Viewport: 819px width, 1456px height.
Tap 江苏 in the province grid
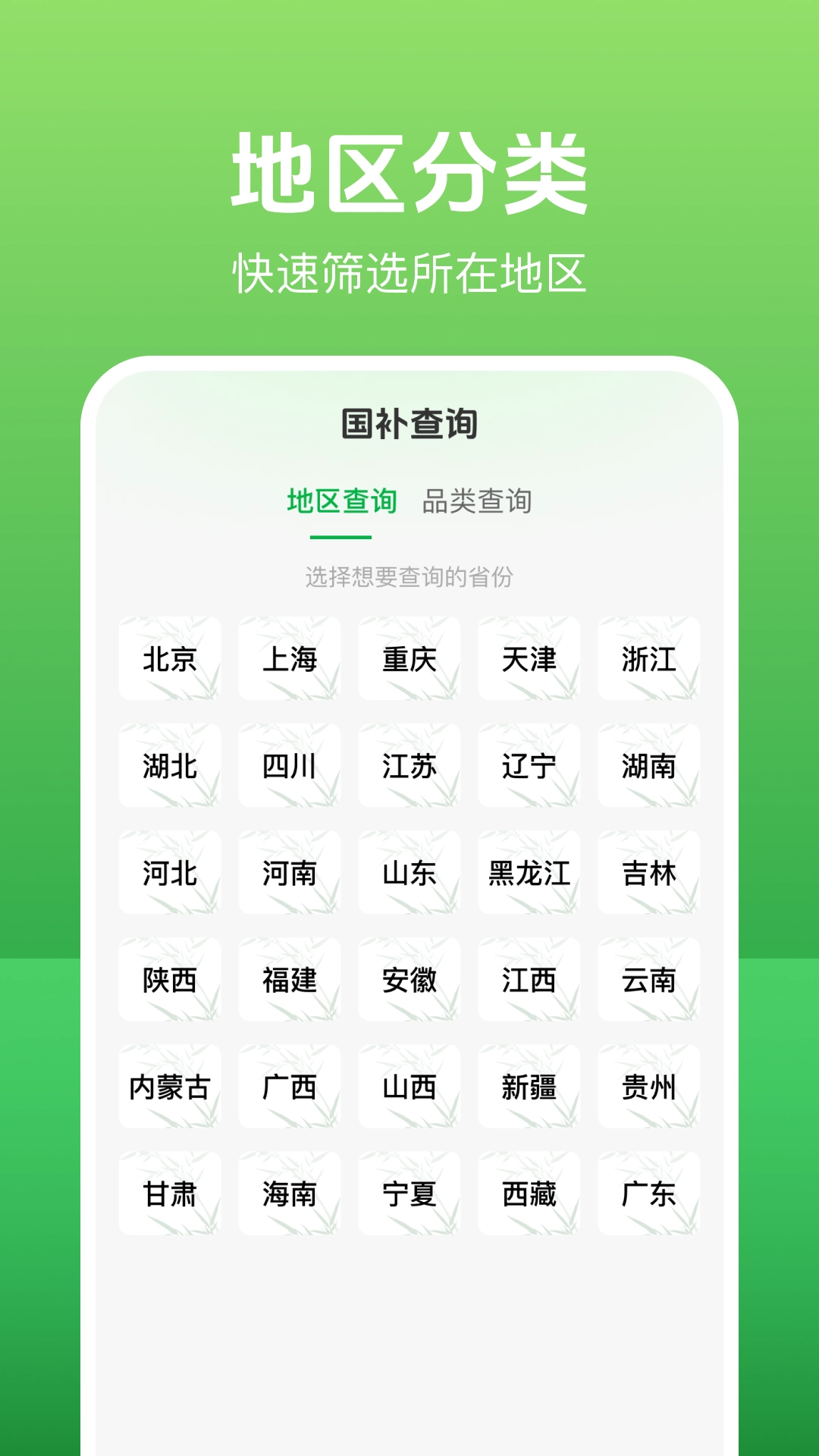tap(409, 766)
